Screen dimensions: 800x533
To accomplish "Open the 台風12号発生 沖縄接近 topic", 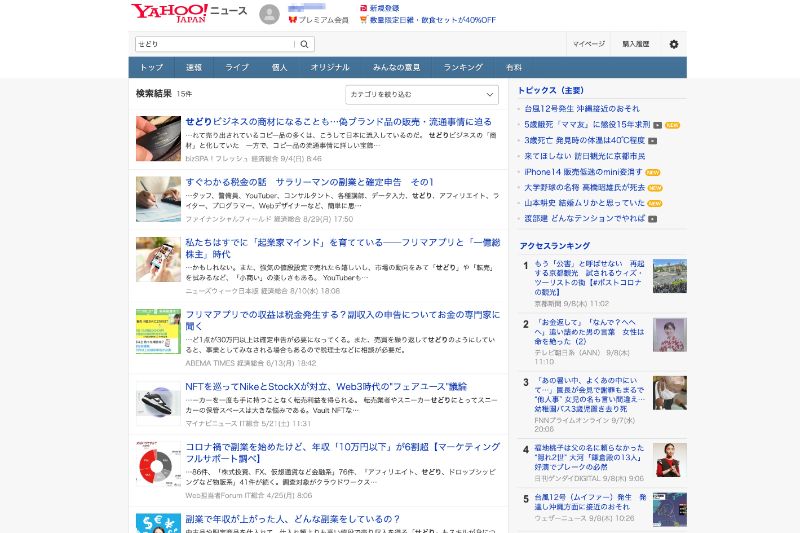I will tap(584, 107).
